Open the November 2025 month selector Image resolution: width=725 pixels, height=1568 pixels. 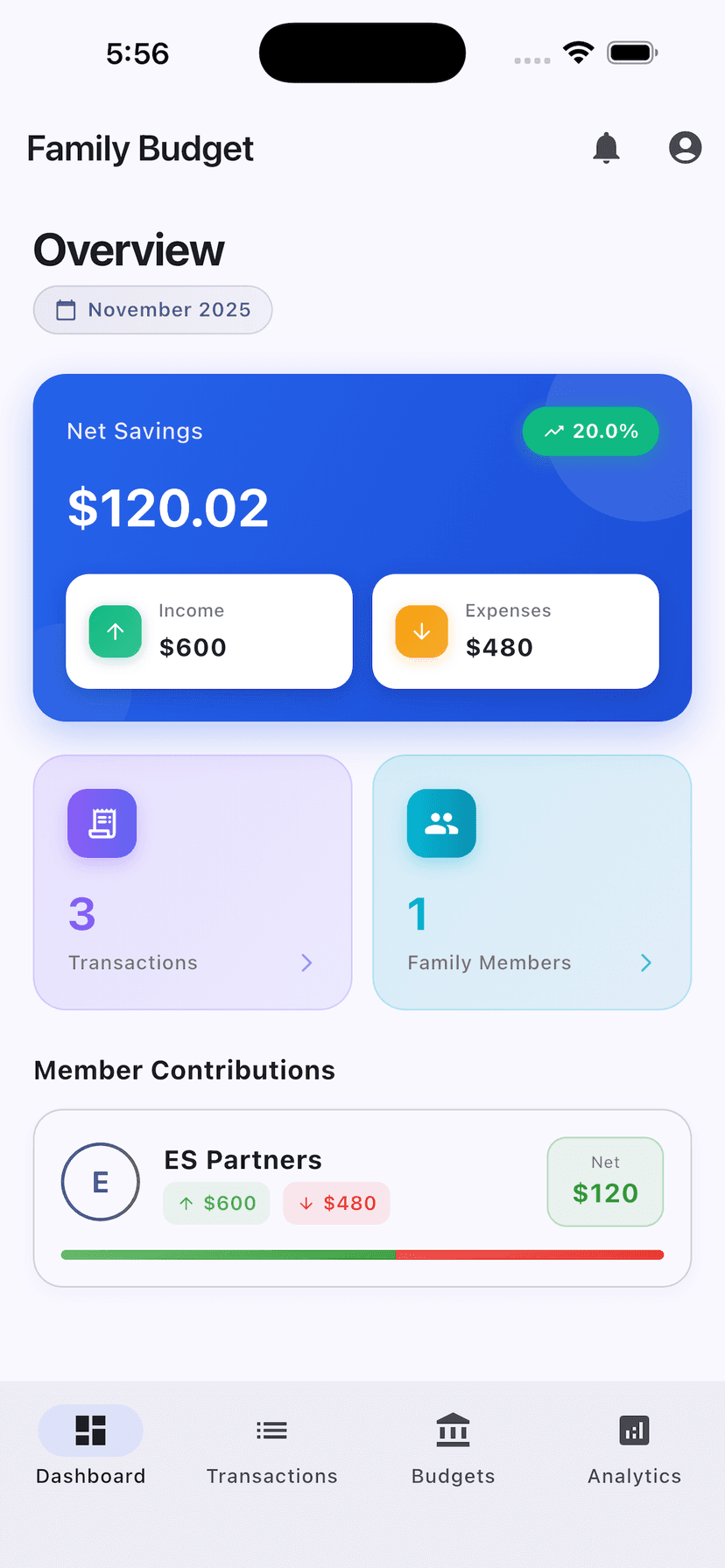[152, 309]
